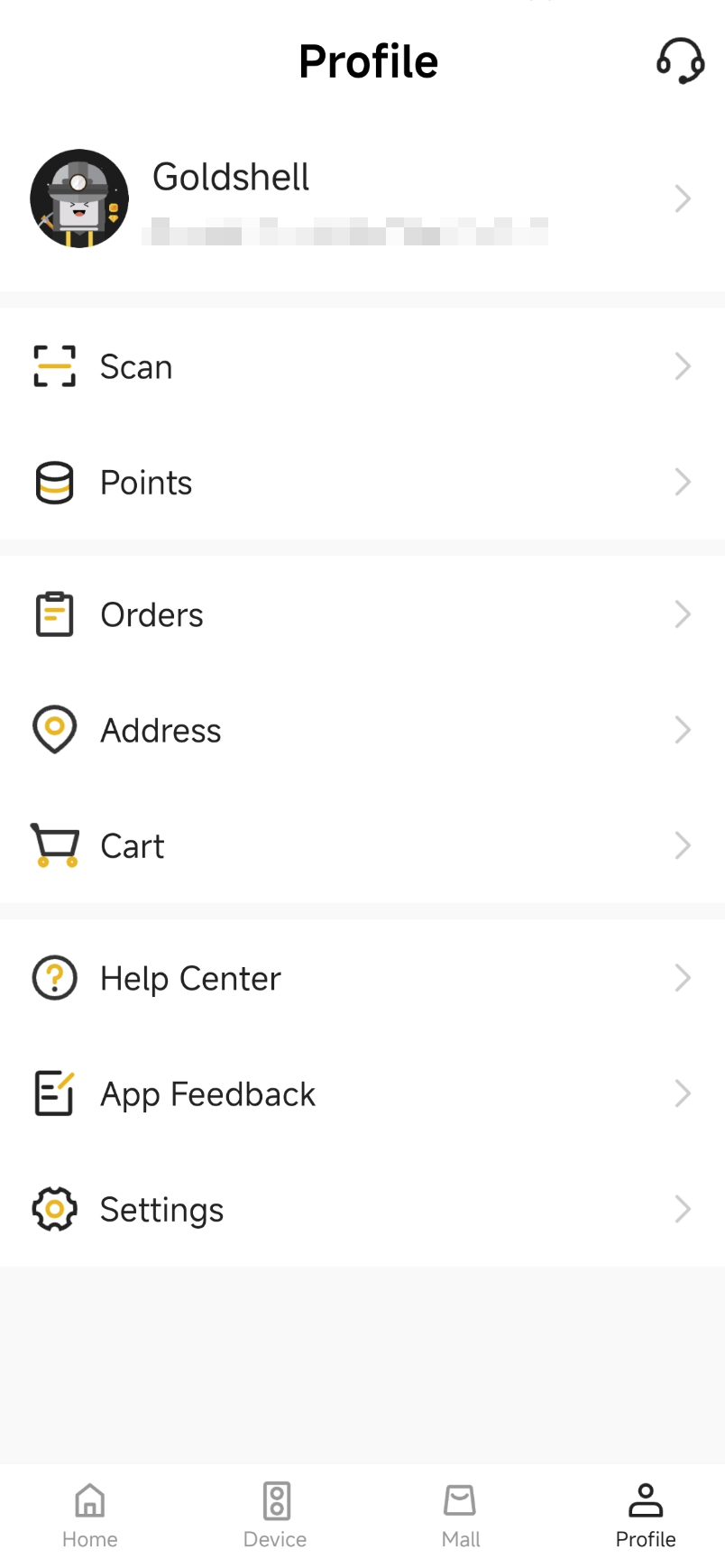Open the Scan option

coord(362,366)
